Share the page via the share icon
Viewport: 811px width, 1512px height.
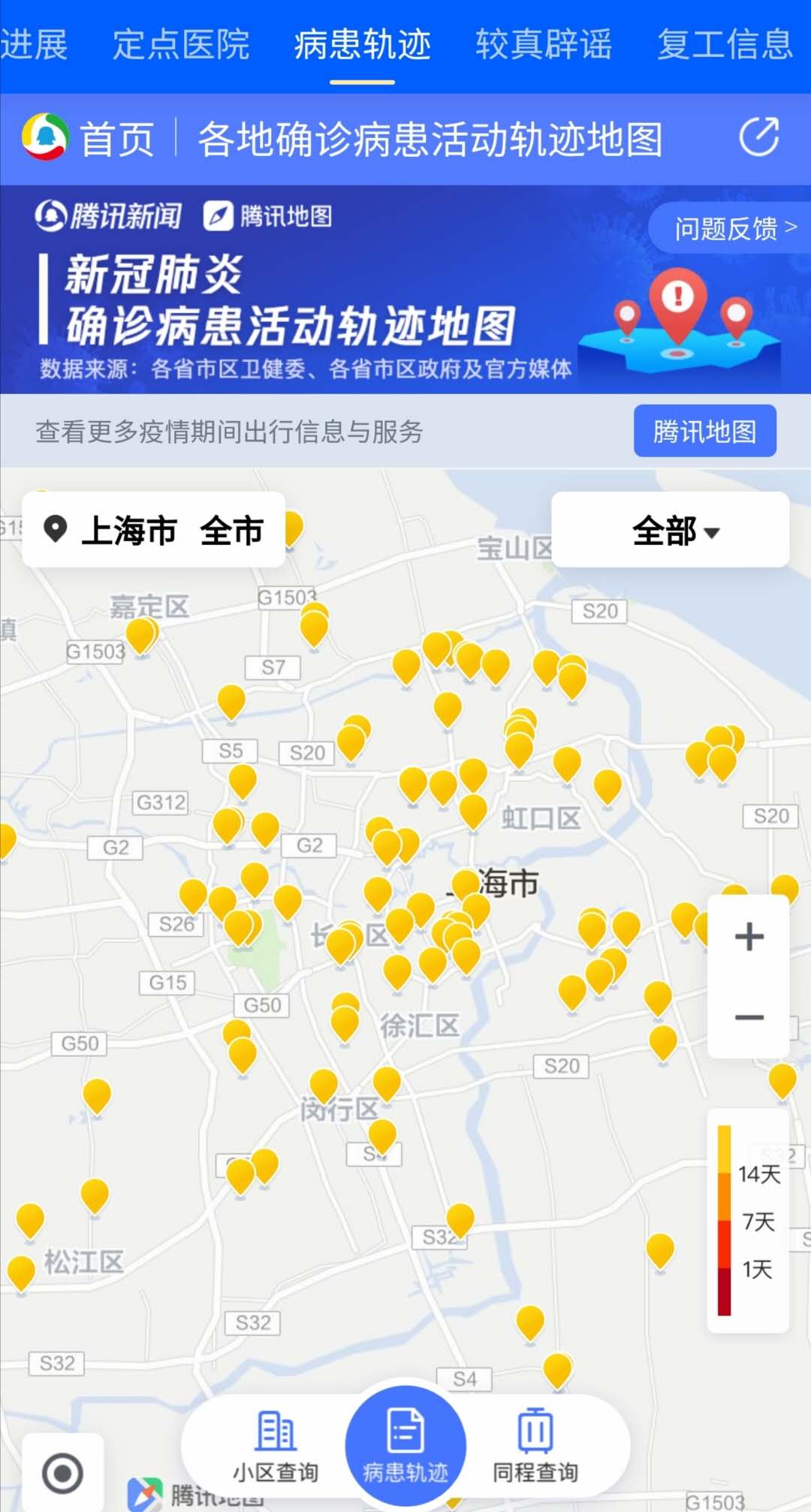[x=758, y=137]
